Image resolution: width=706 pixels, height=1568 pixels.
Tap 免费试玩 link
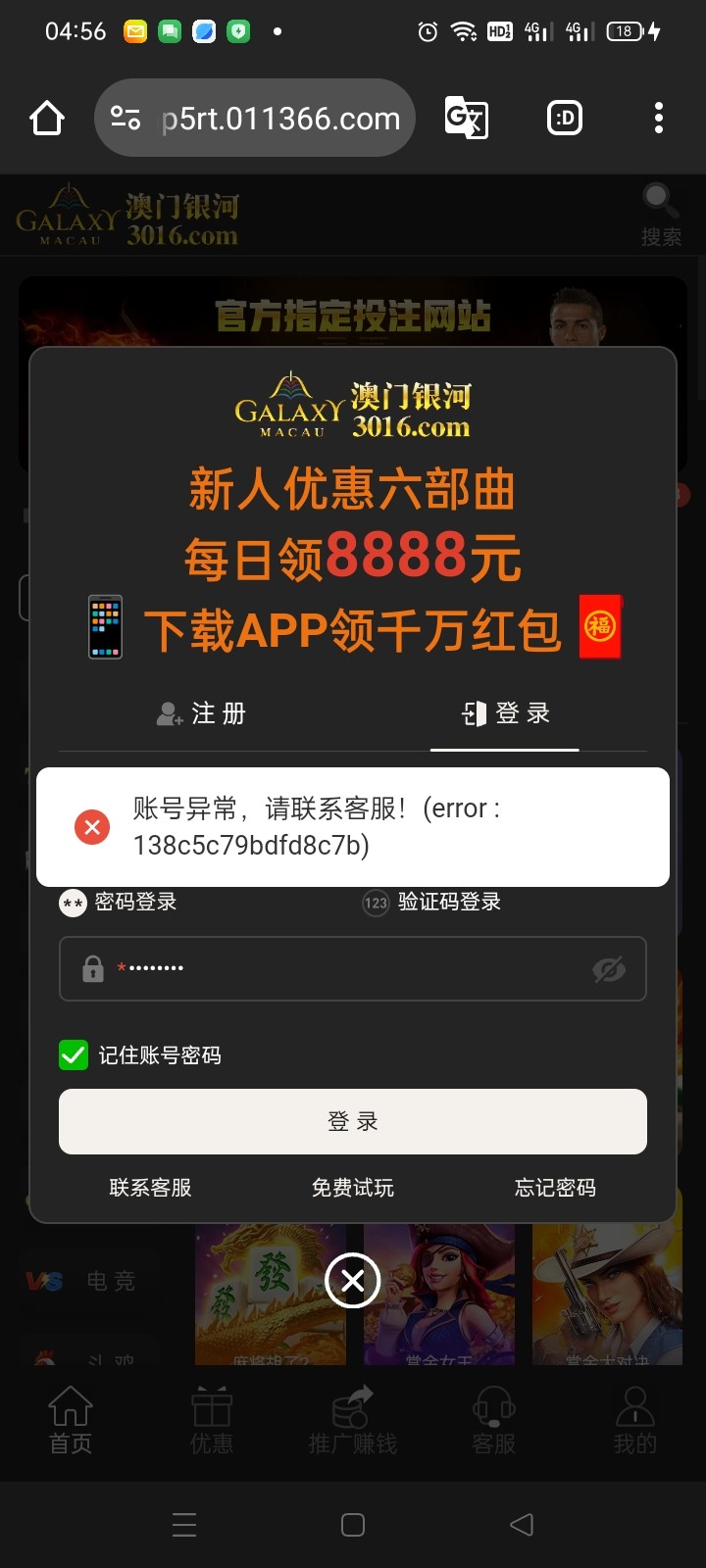click(353, 1188)
